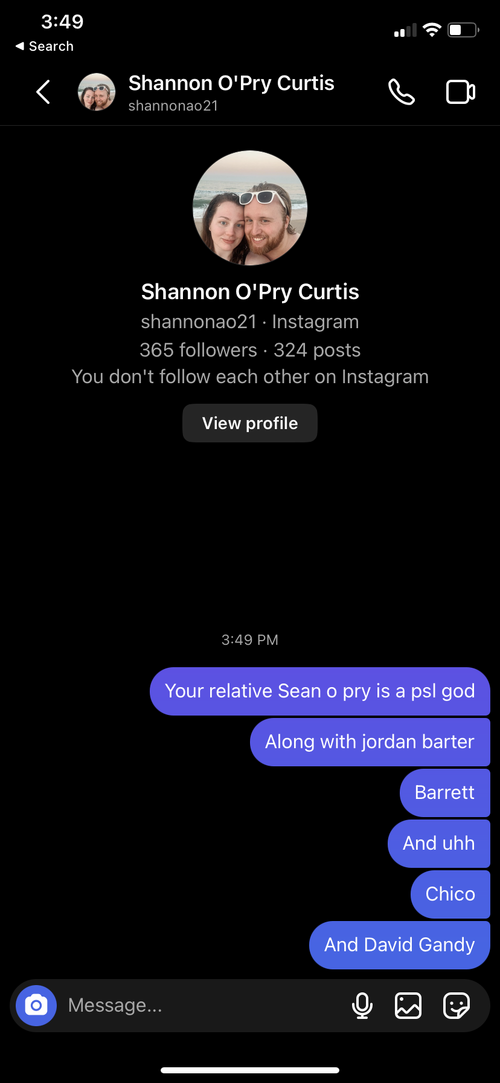Open chat details from the header name
500x1083 pixels.
click(x=231, y=84)
